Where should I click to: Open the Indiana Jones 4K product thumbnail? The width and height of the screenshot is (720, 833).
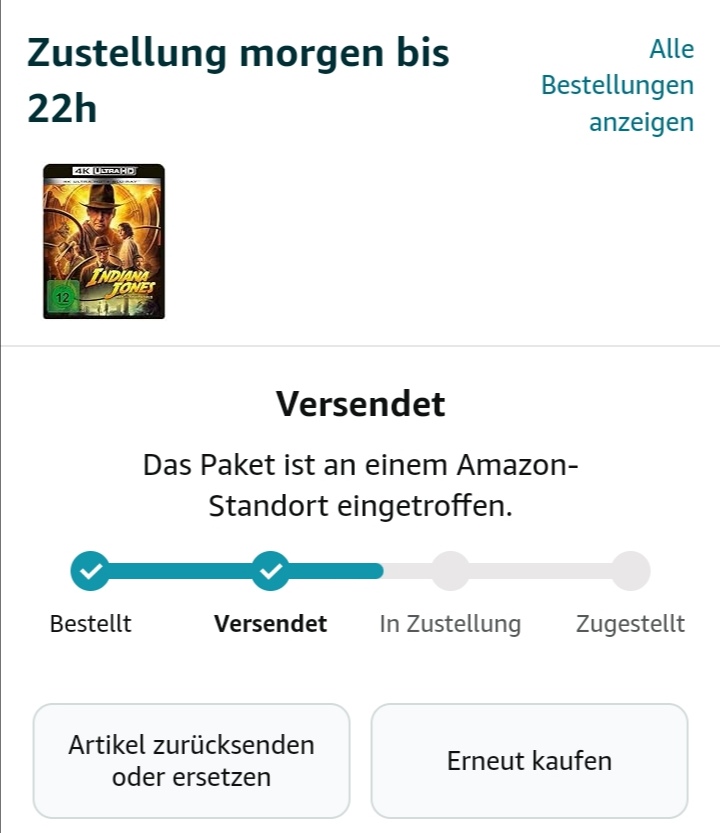click(104, 241)
